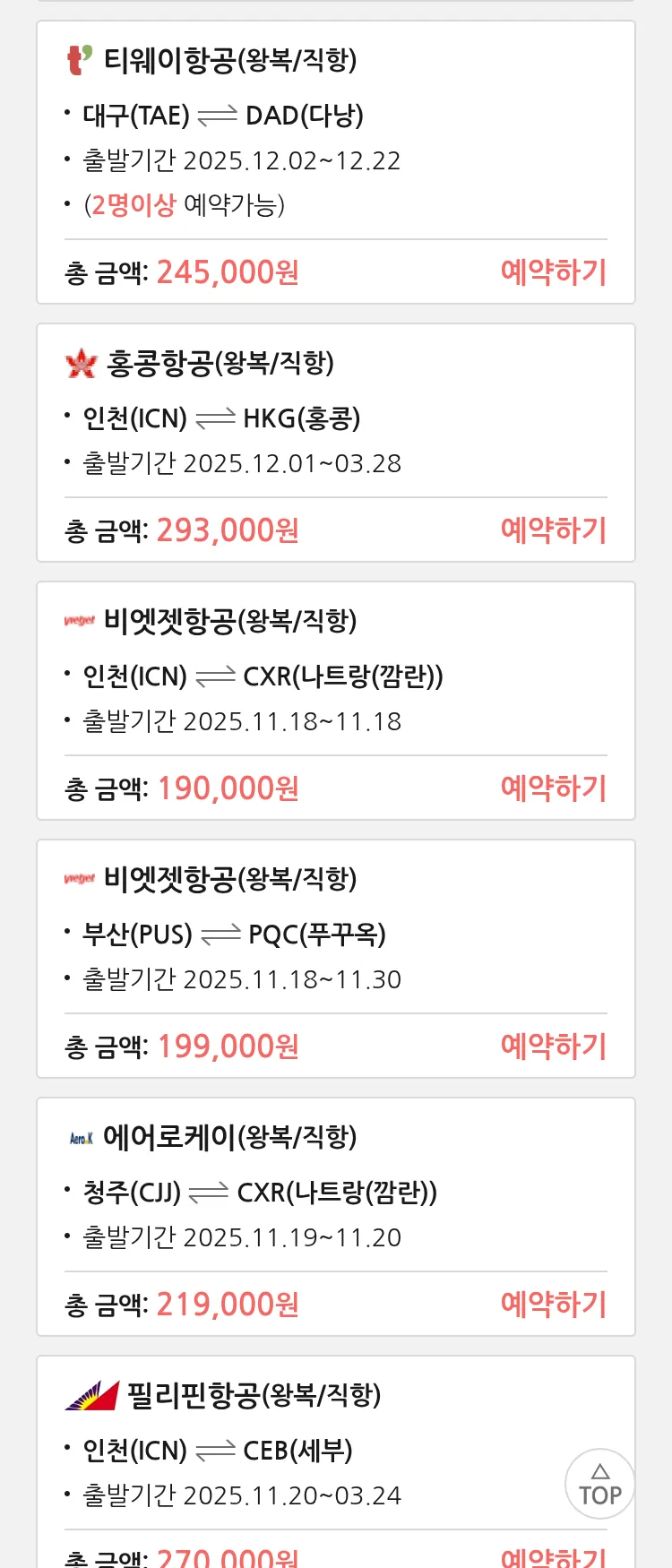Book the Hong Kong Airlines Incheon–HKG flight
Screen dimensions: 672x1568
click(x=553, y=530)
